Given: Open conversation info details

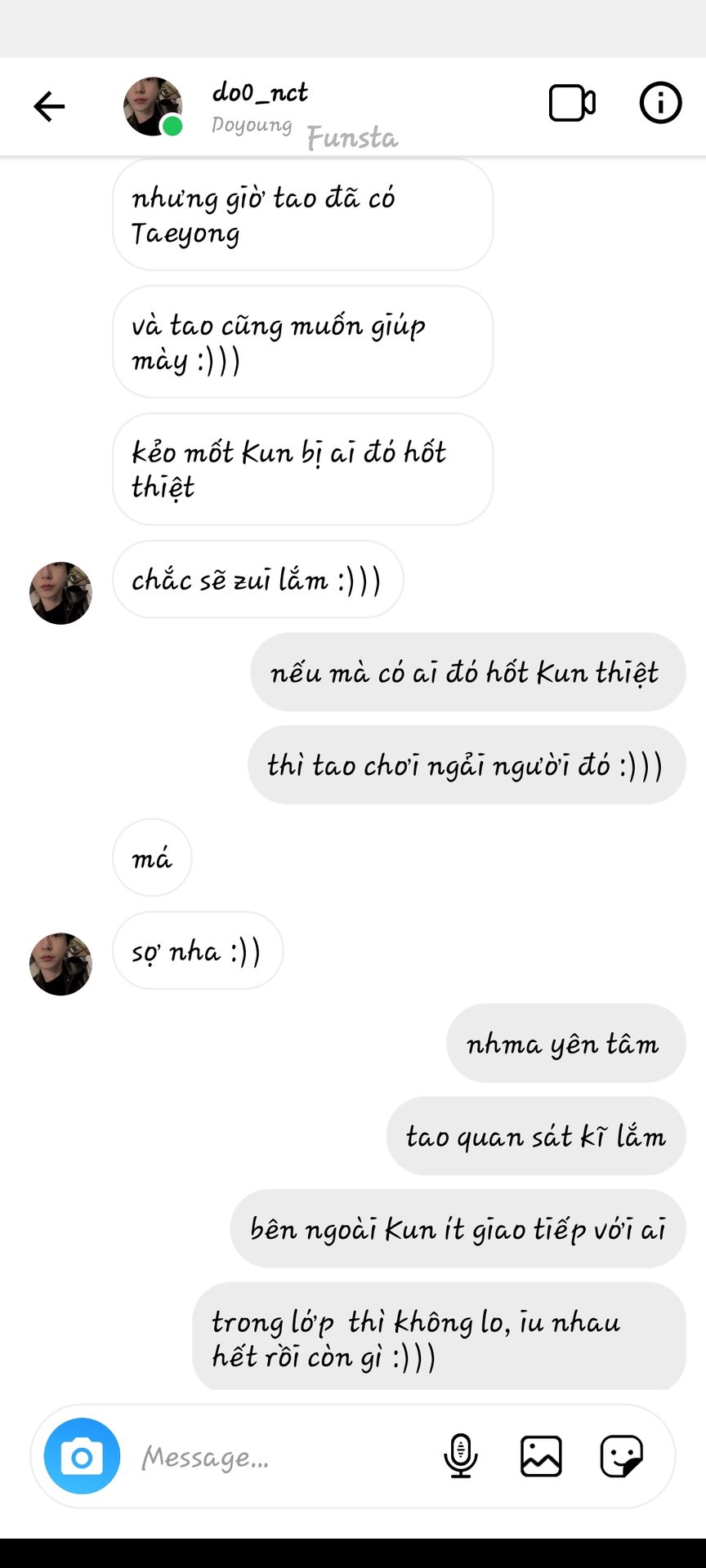Looking at the screenshot, I should click(x=659, y=104).
